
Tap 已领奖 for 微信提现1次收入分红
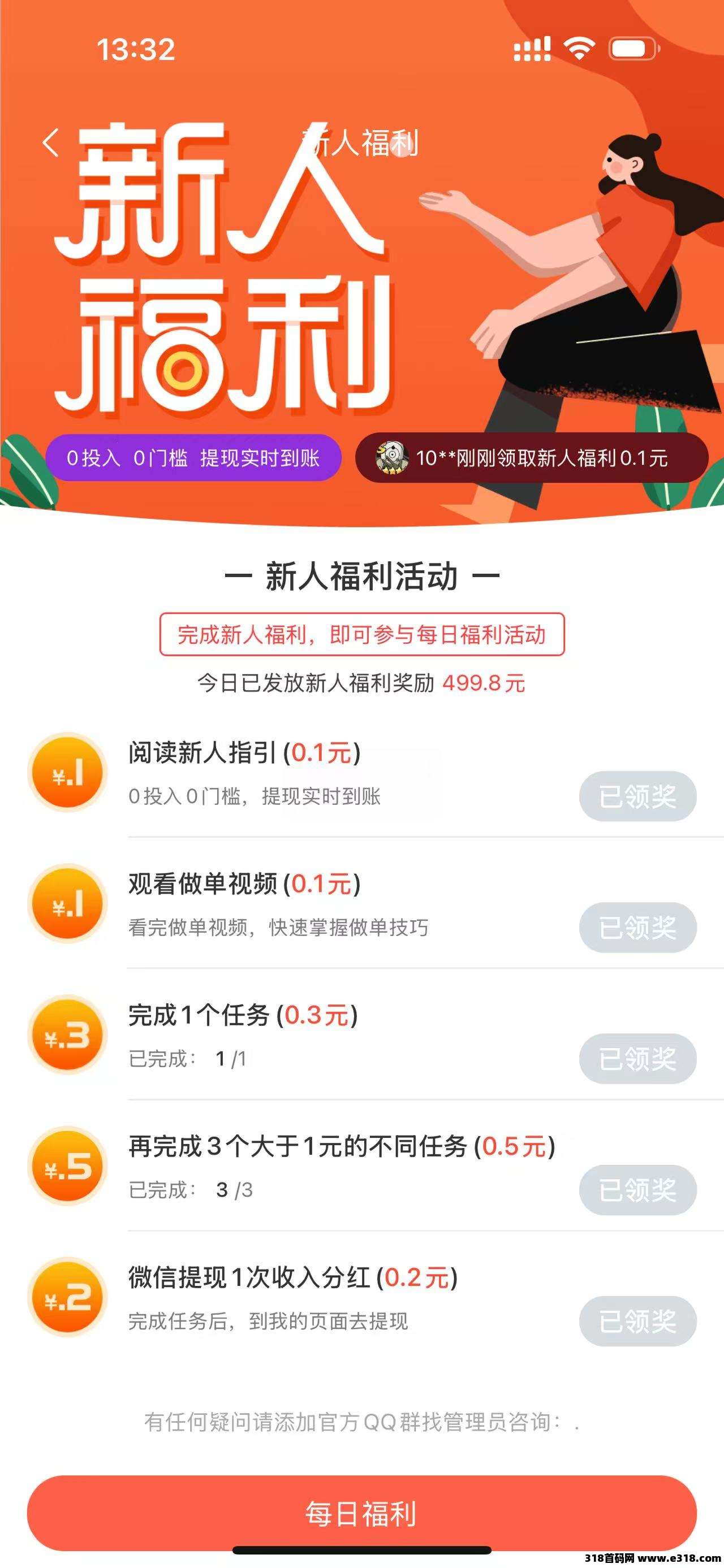pos(637,1321)
